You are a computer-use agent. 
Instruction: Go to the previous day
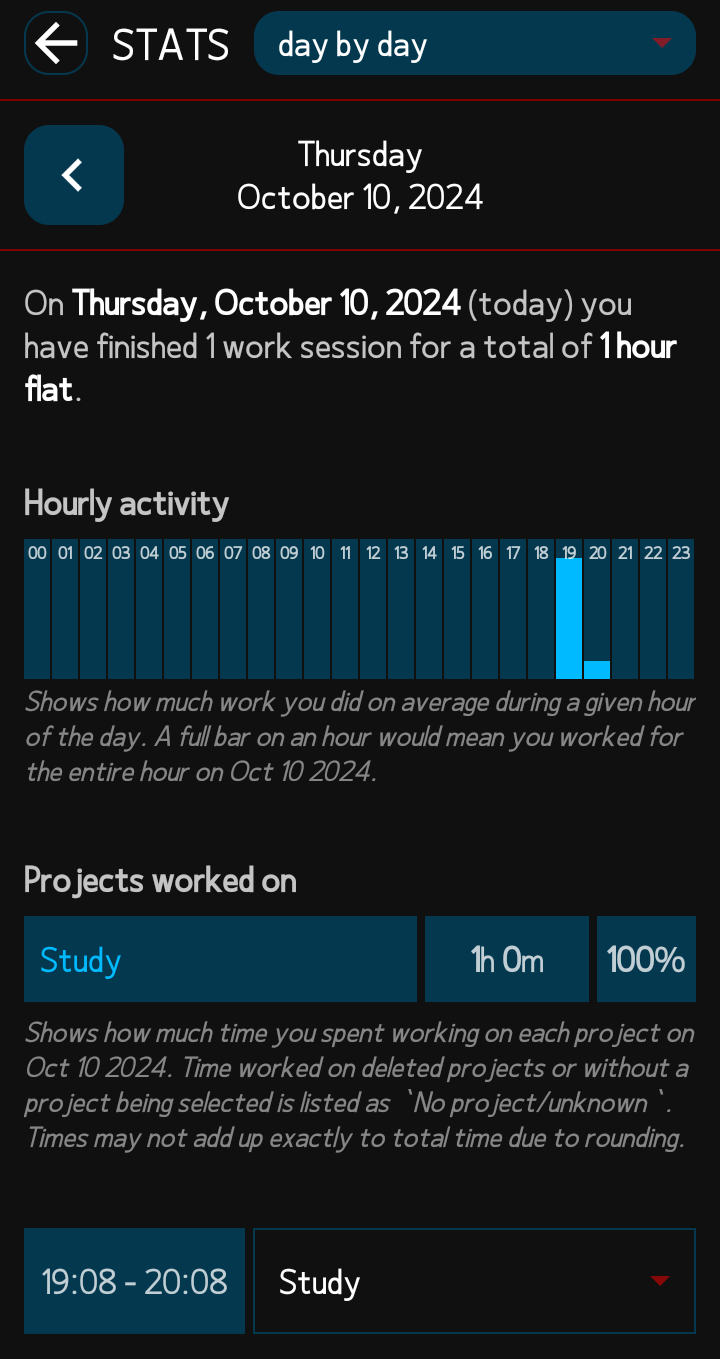(x=74, y=175)
